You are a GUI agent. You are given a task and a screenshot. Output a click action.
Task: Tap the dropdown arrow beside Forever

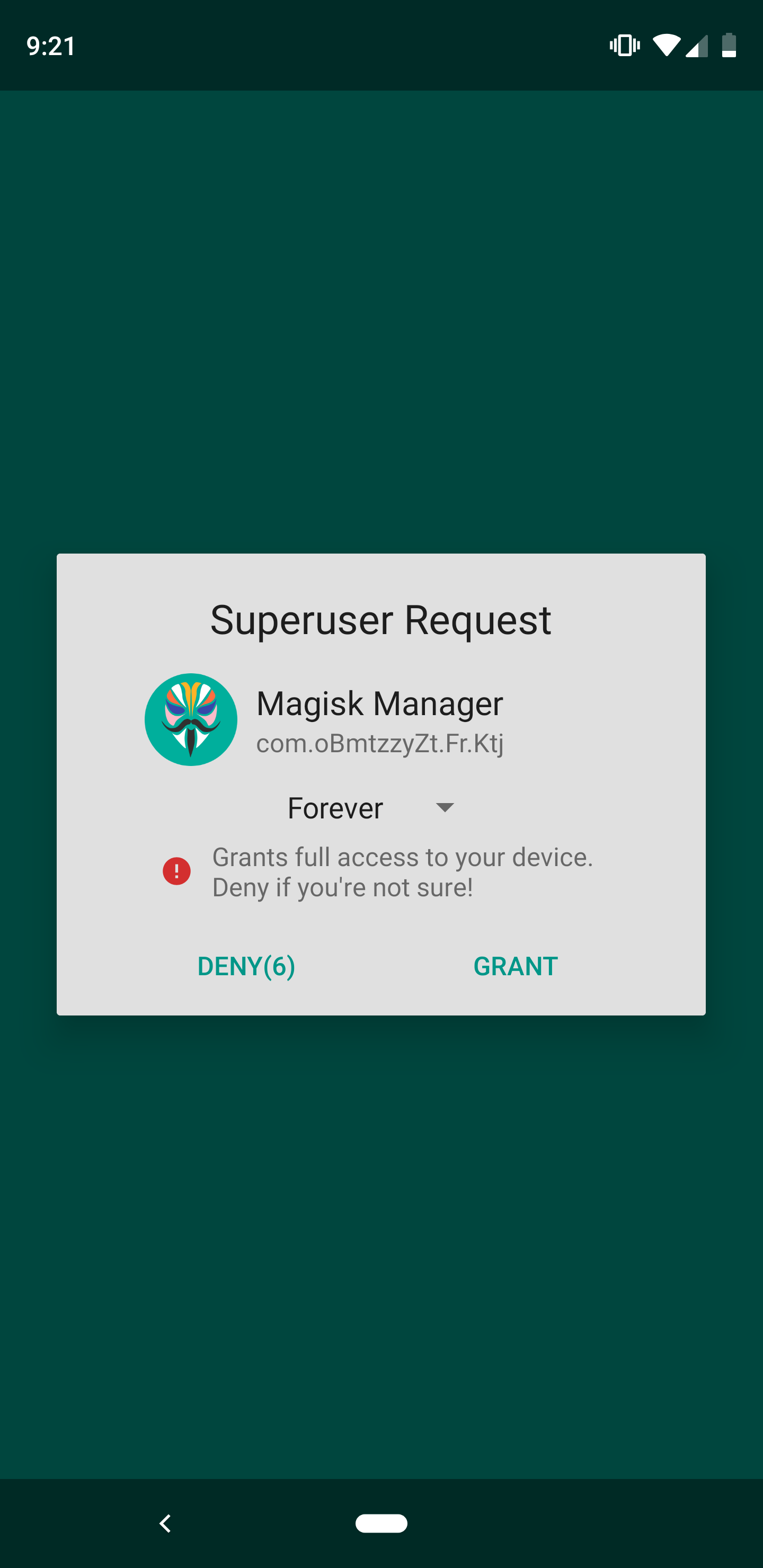[445, 808]
